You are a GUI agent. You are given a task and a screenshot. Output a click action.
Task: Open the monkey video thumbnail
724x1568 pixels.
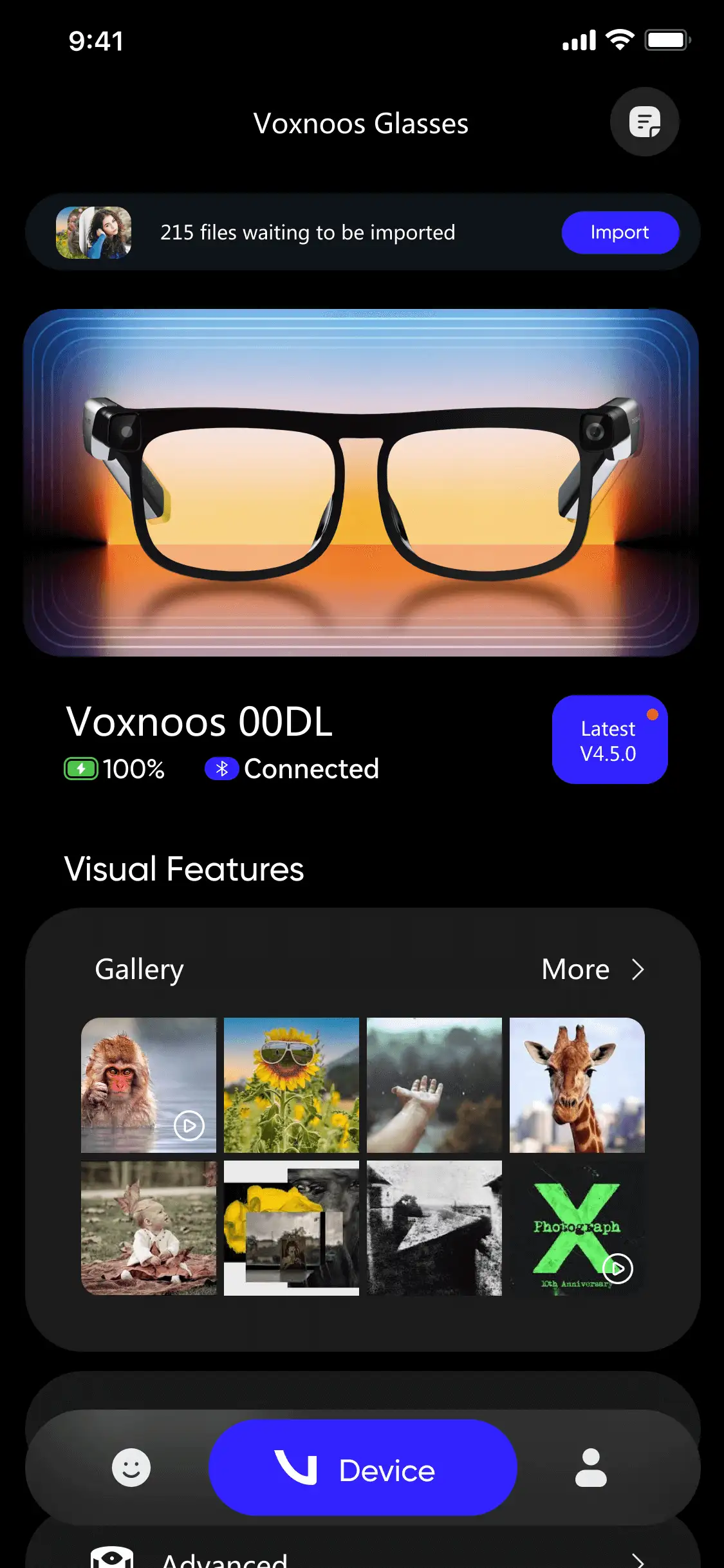[149, 1085]
